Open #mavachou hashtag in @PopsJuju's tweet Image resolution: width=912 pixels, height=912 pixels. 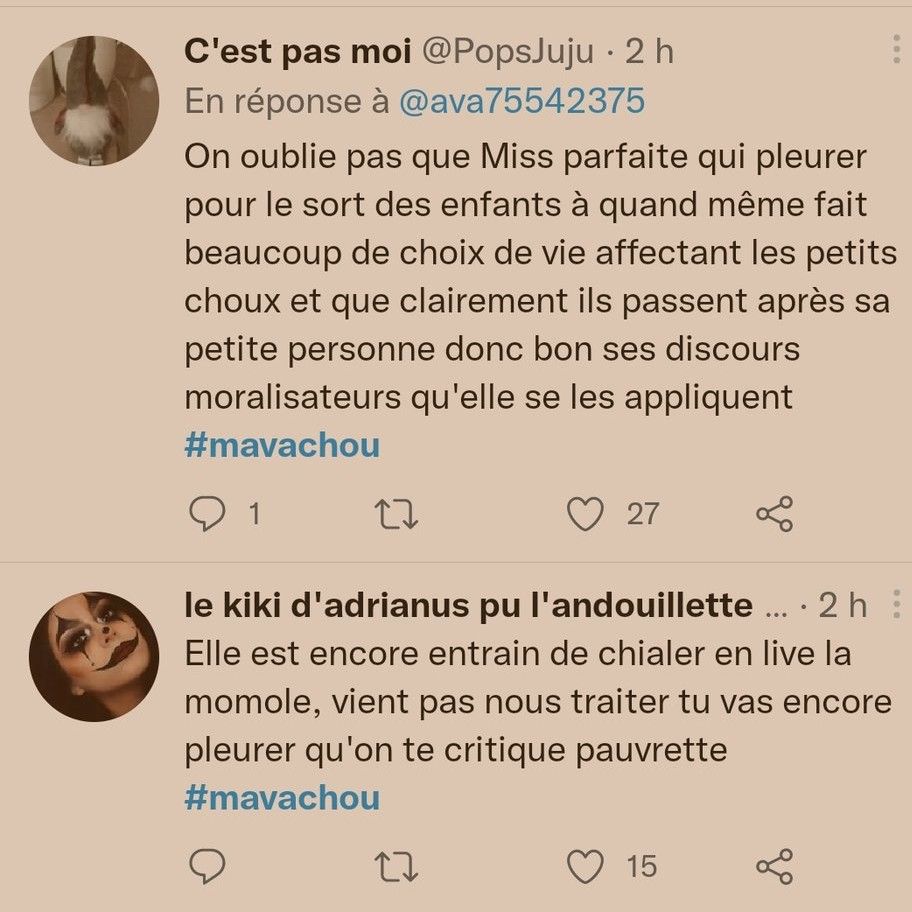tap(282, 445)
